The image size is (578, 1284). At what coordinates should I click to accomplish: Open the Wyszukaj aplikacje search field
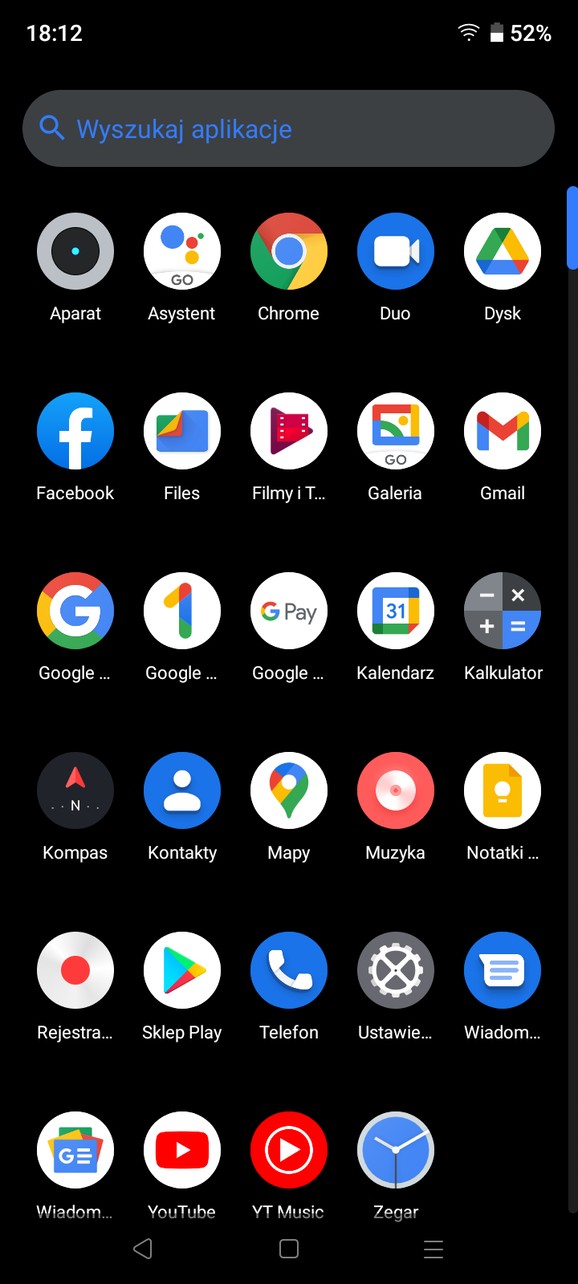288,128
